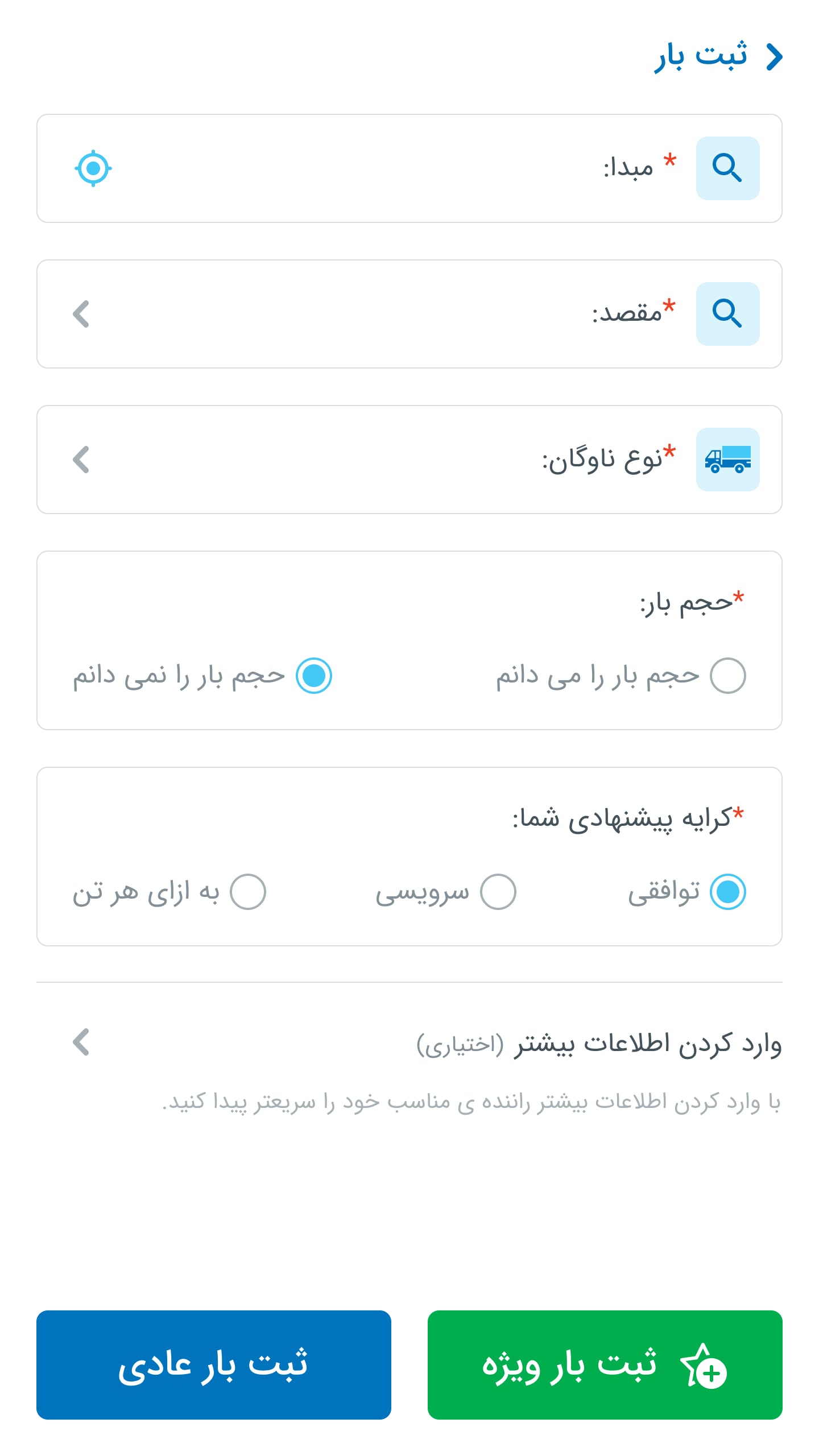Expand وارد کردن اطلاعات بیشتر section
The height and width of the screenshot is (1456, 819).
pyautogui.click(x=409, y=1043)
